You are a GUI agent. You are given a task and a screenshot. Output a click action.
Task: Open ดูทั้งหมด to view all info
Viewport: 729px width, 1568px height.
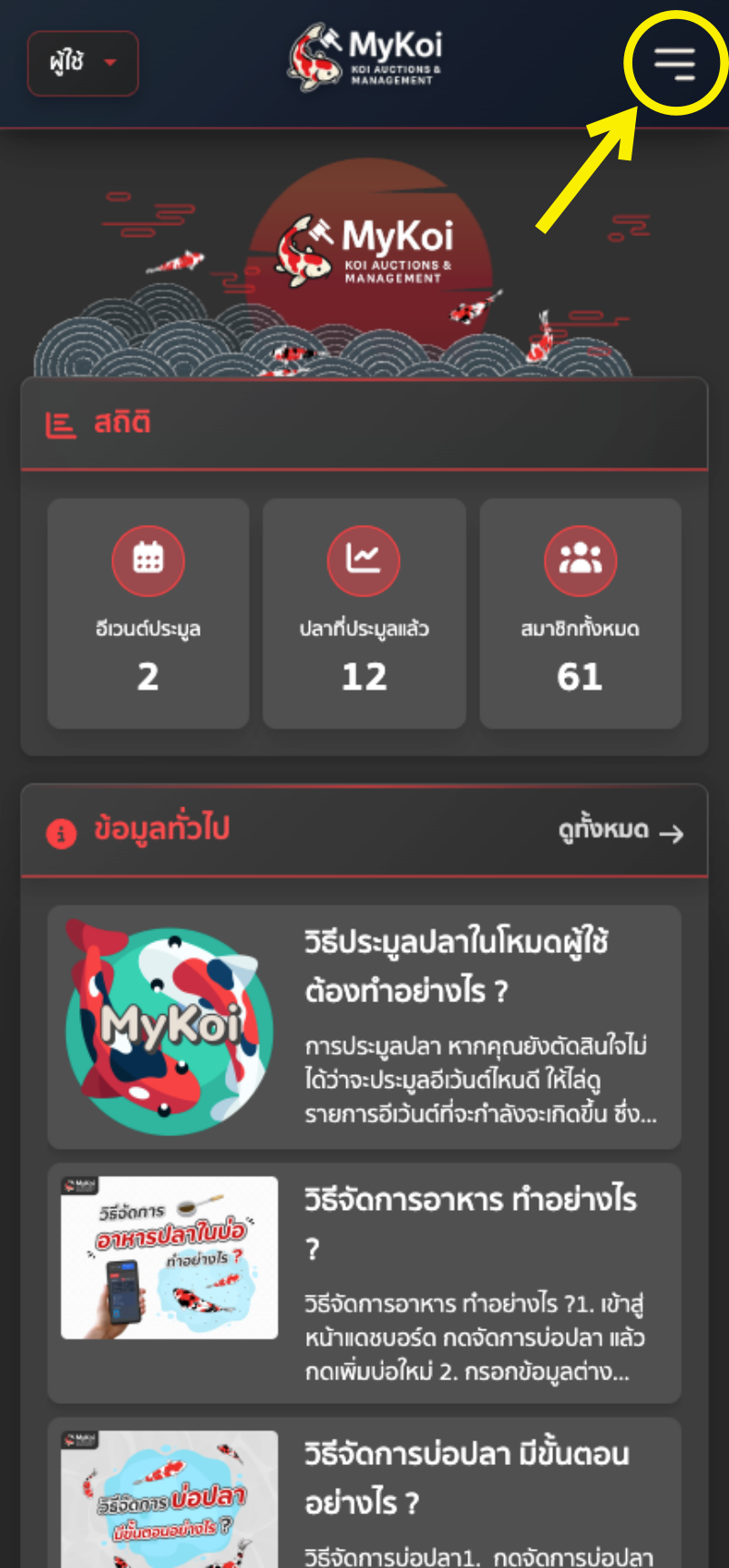pyautogui.click(x=620, y=831)
